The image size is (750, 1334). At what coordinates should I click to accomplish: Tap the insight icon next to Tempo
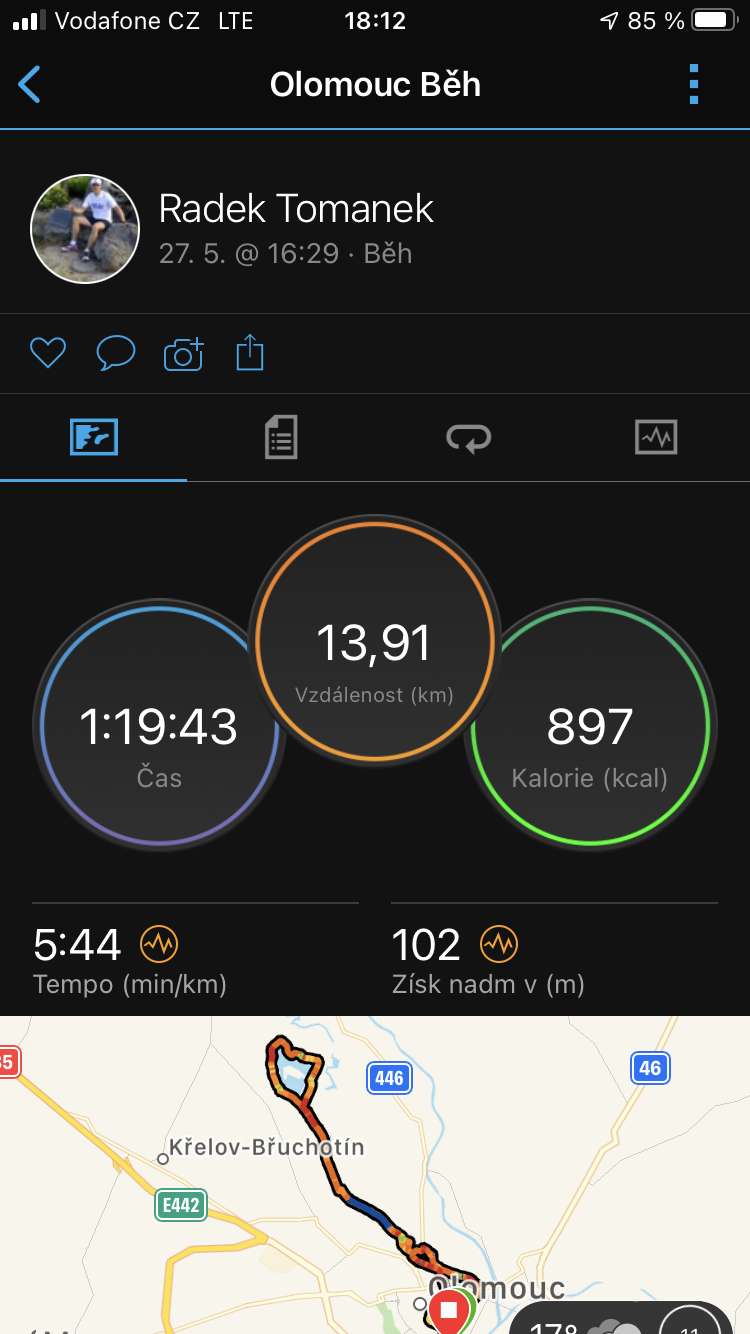click(159, 943)
